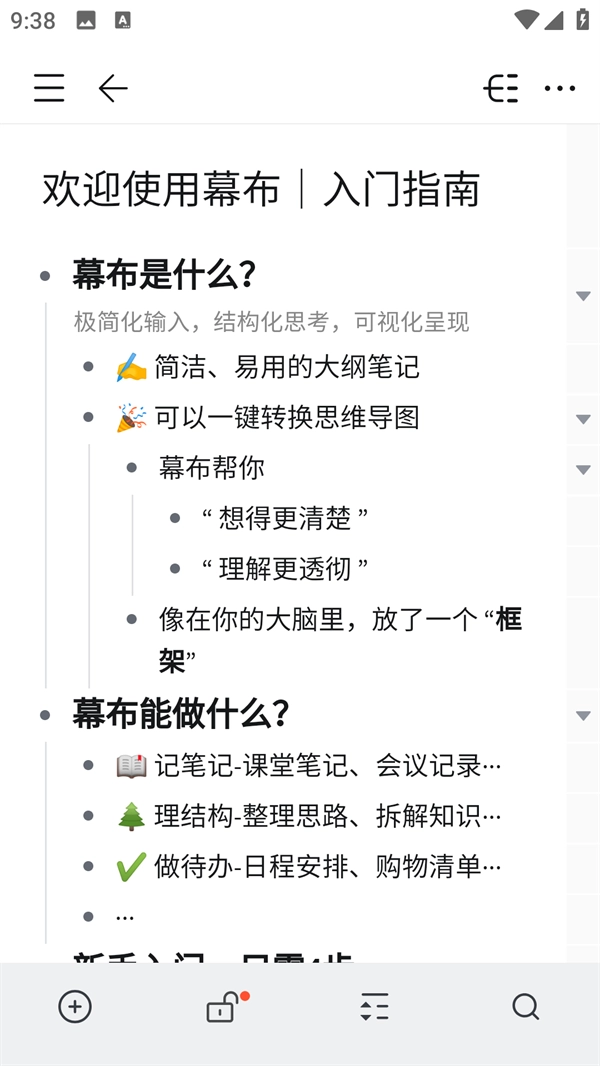Open the expand/collapse levels tool
Image resolution: width=600 pixels, height=1066 pixels.
374,1007
